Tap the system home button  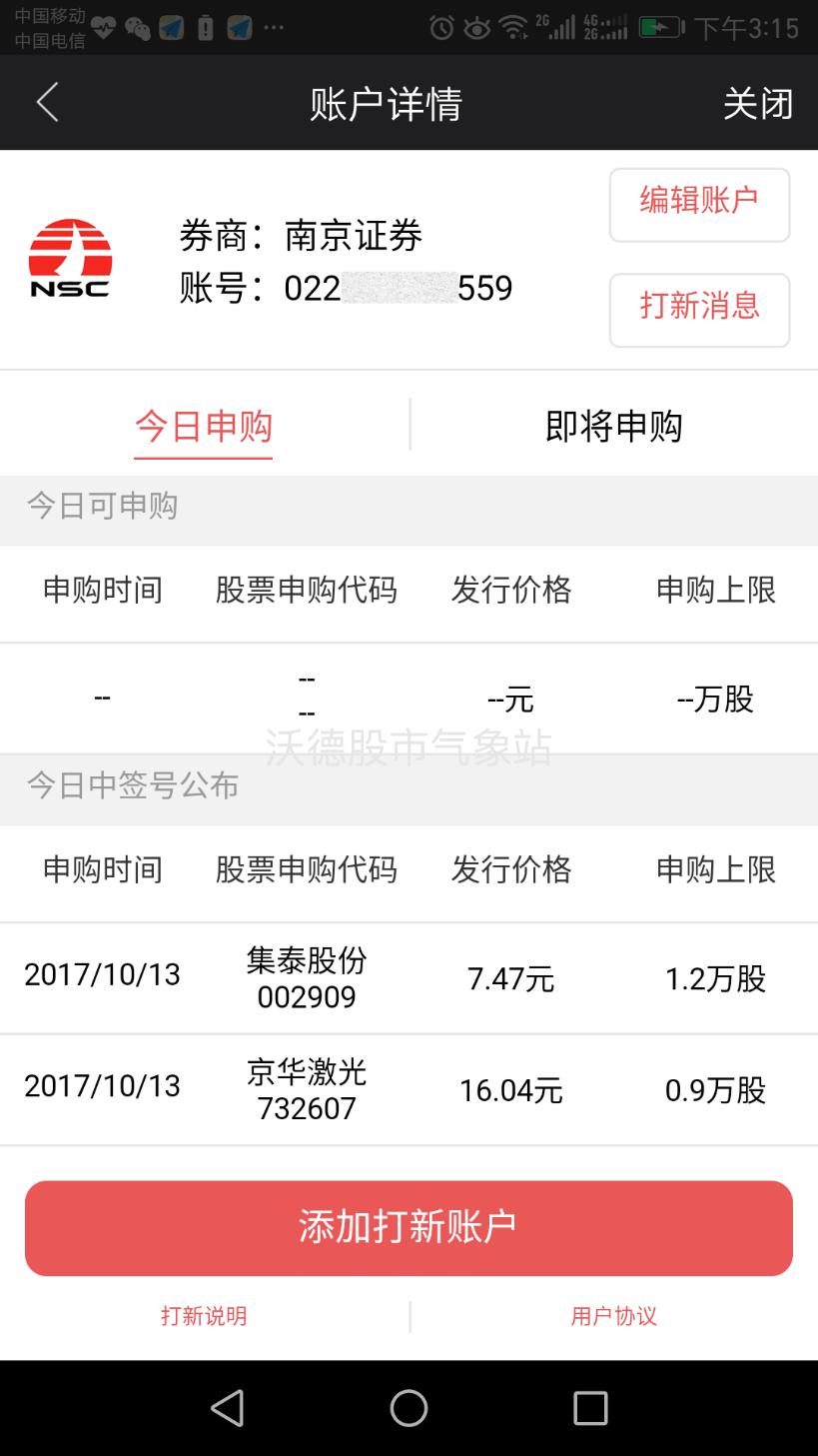(409, 1408)
